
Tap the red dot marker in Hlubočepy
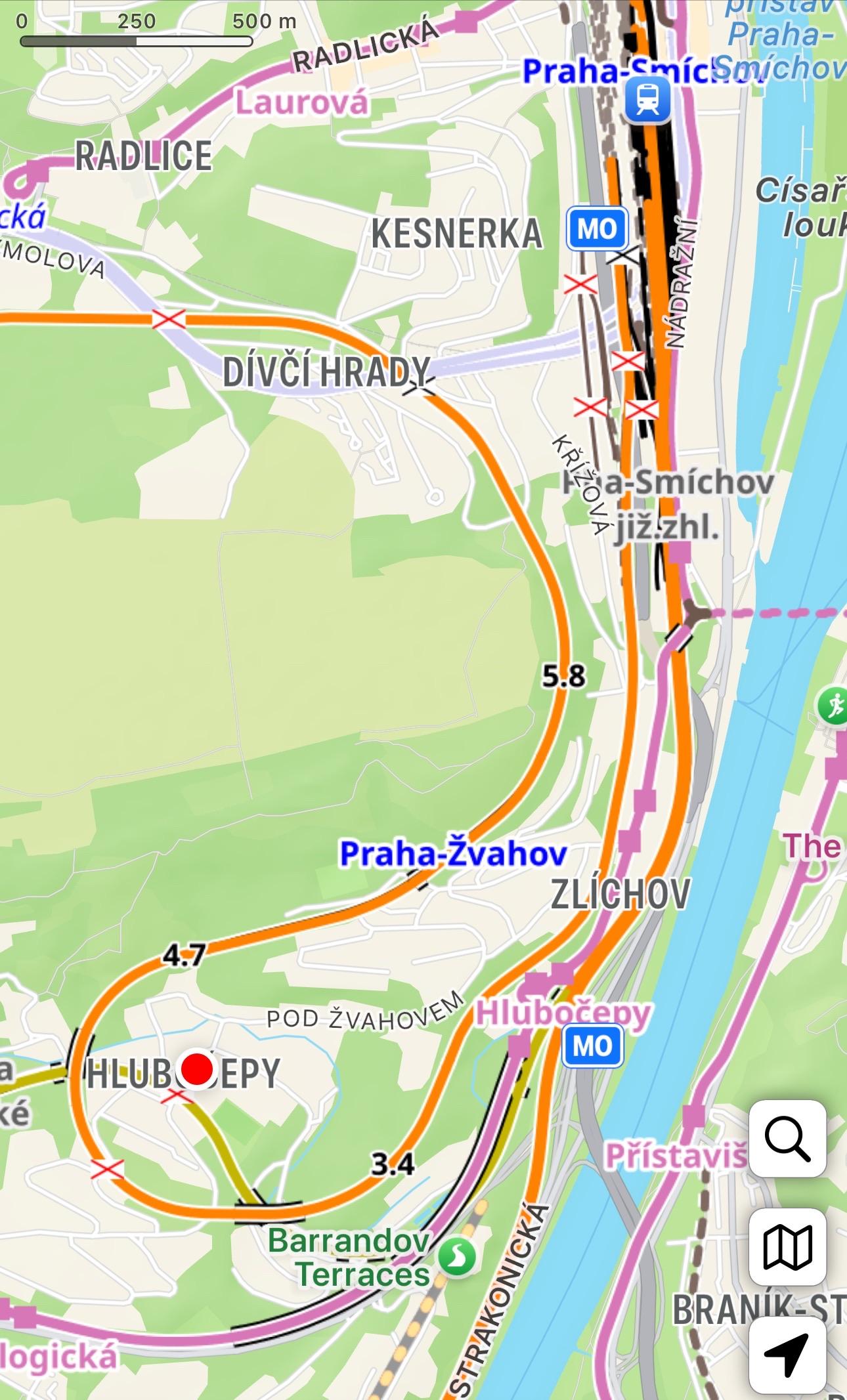[197, 1069]
